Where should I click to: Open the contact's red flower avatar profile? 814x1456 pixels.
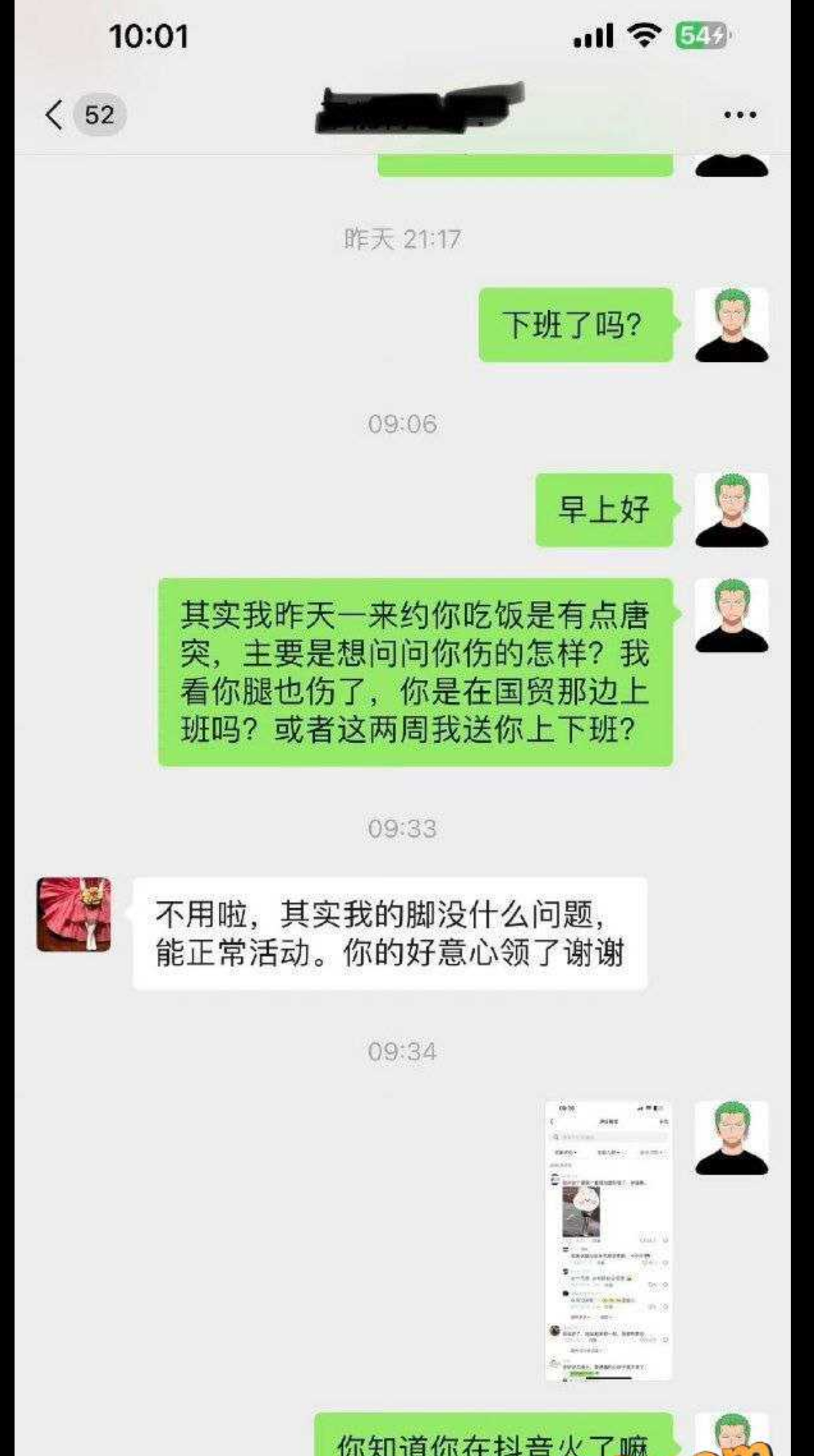click(x=74, y=914)
